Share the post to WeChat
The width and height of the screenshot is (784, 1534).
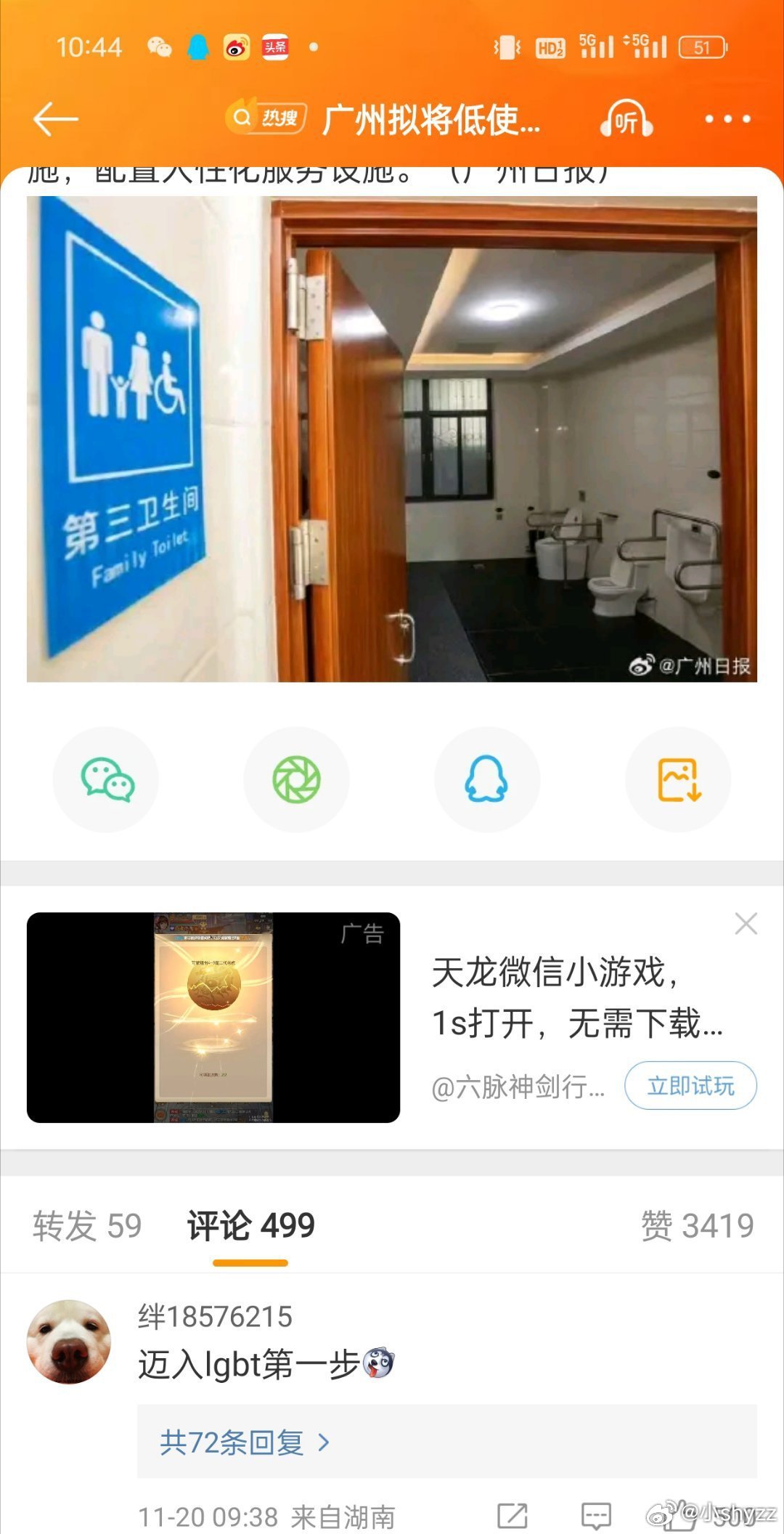[106, 779]
